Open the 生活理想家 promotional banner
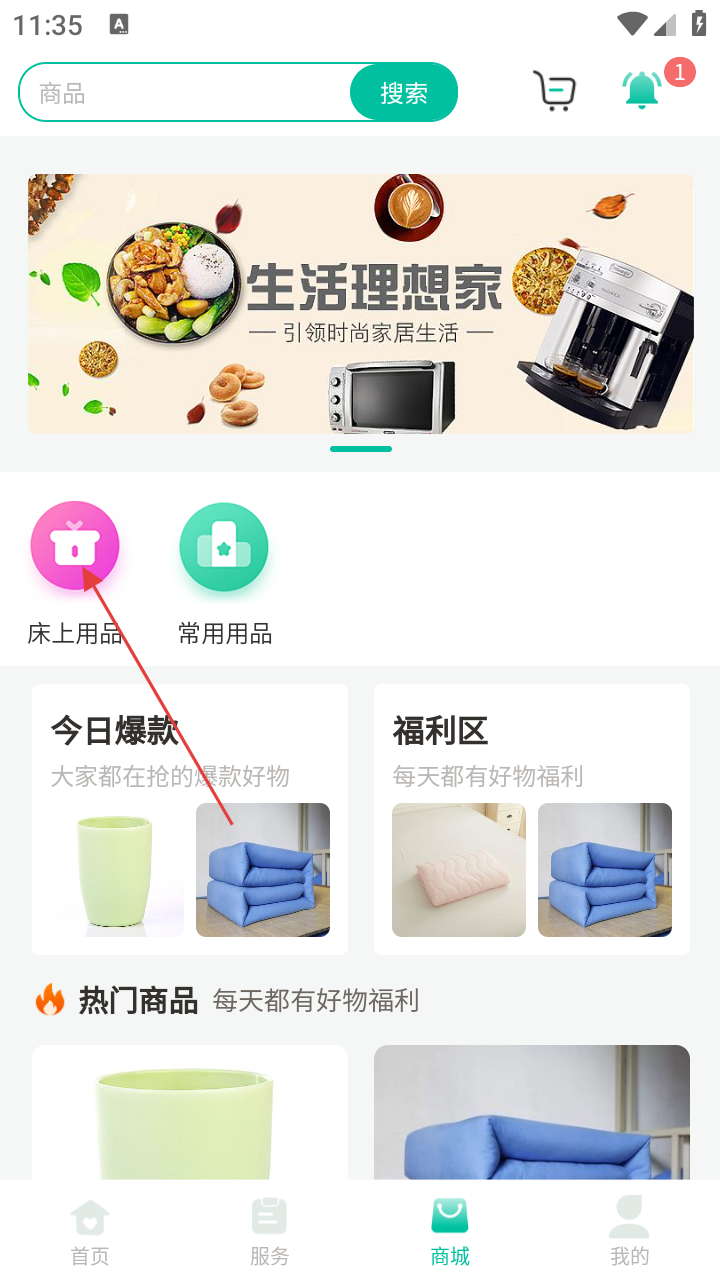The height and width of the screenshot is (1280, 720). pyautogui.click(x=360, y=304)
